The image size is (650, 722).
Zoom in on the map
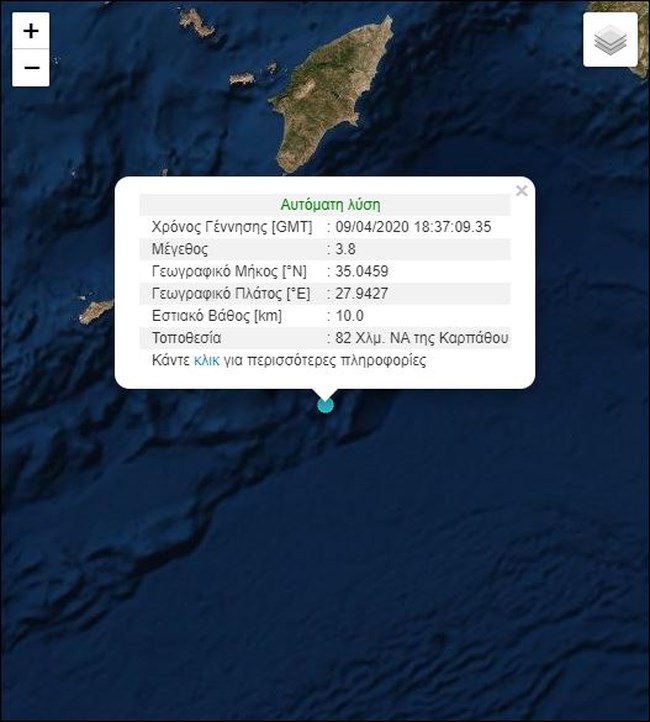coord(31,31)
